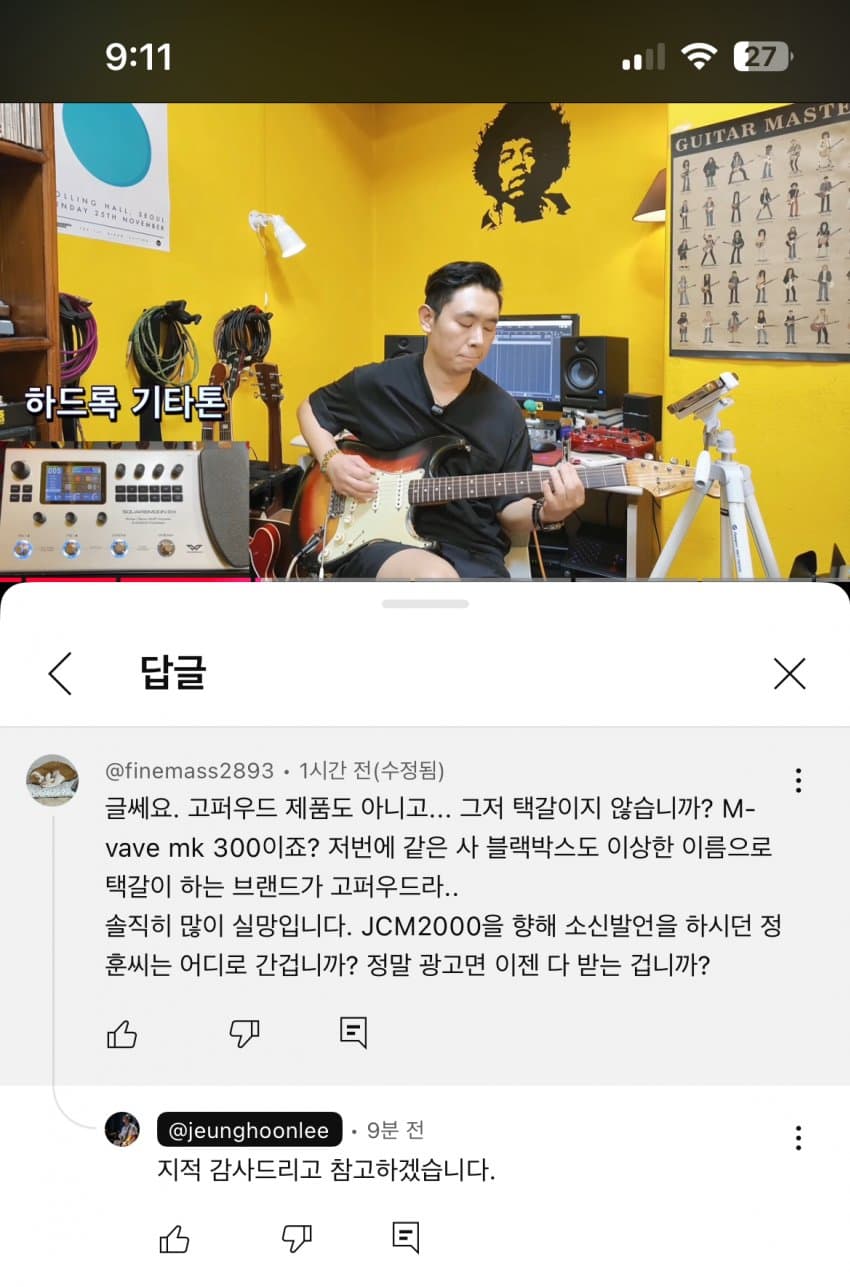Dislike finemass2893's comment
850x1287 pixels.
click(244, 1034)
